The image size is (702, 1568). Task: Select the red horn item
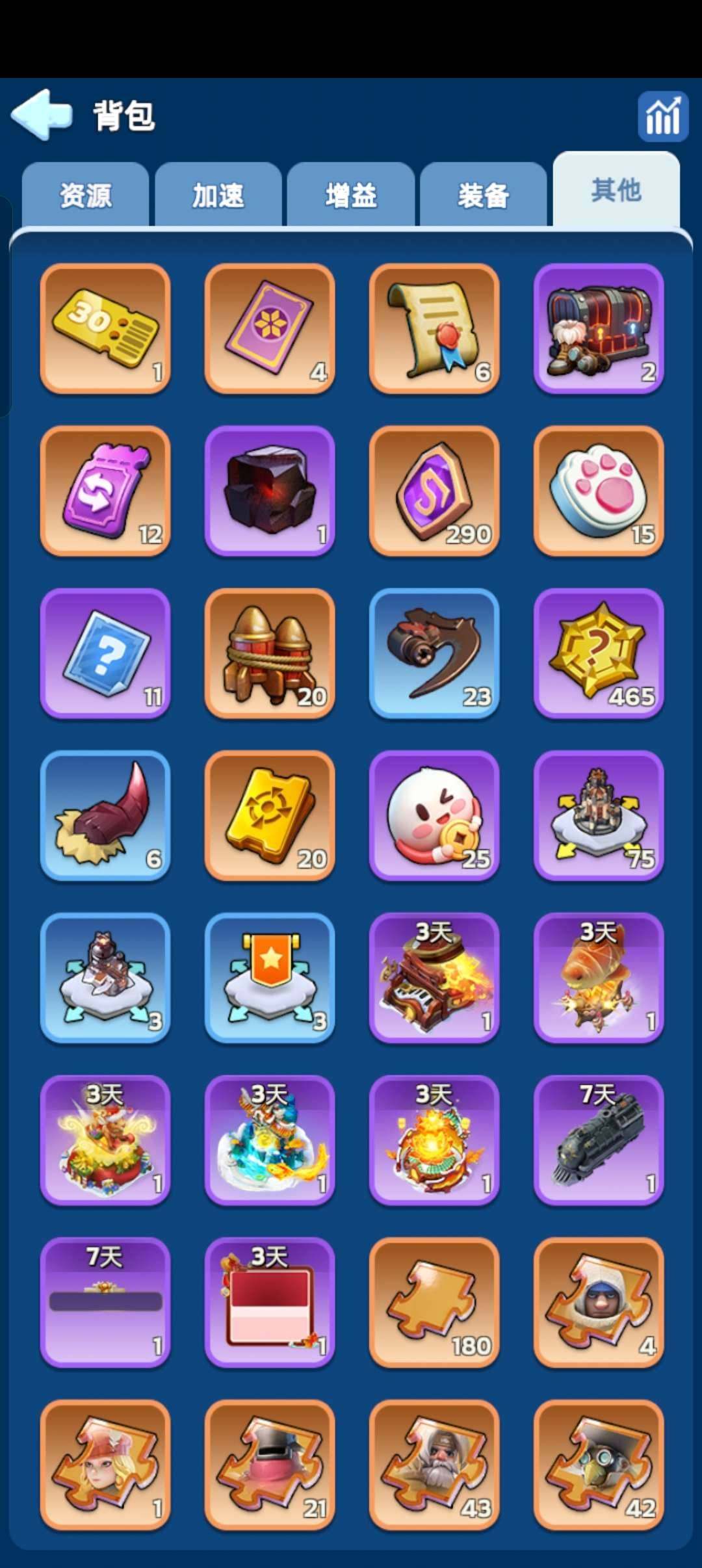click(x=105, y=816)
